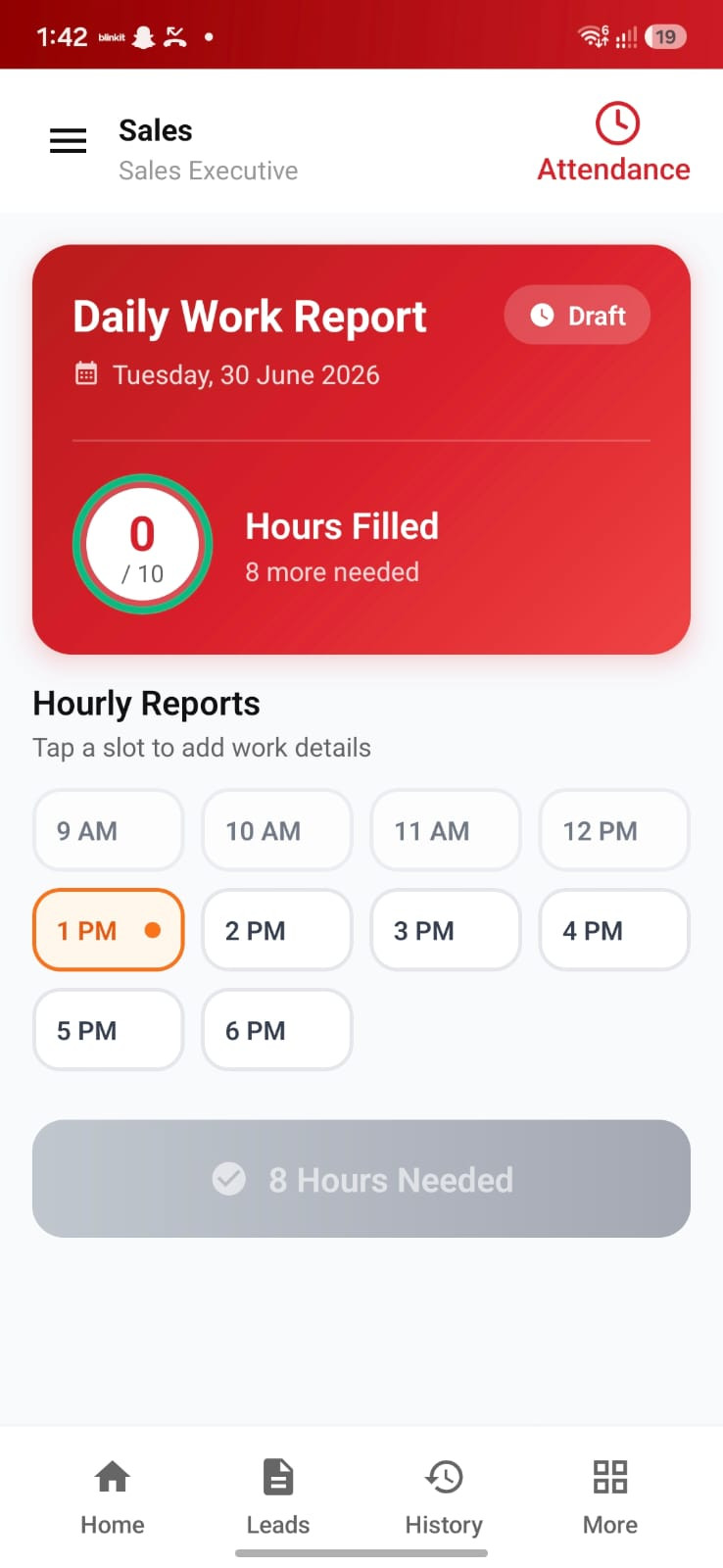Open the History tab

[x=444, y=1497]
